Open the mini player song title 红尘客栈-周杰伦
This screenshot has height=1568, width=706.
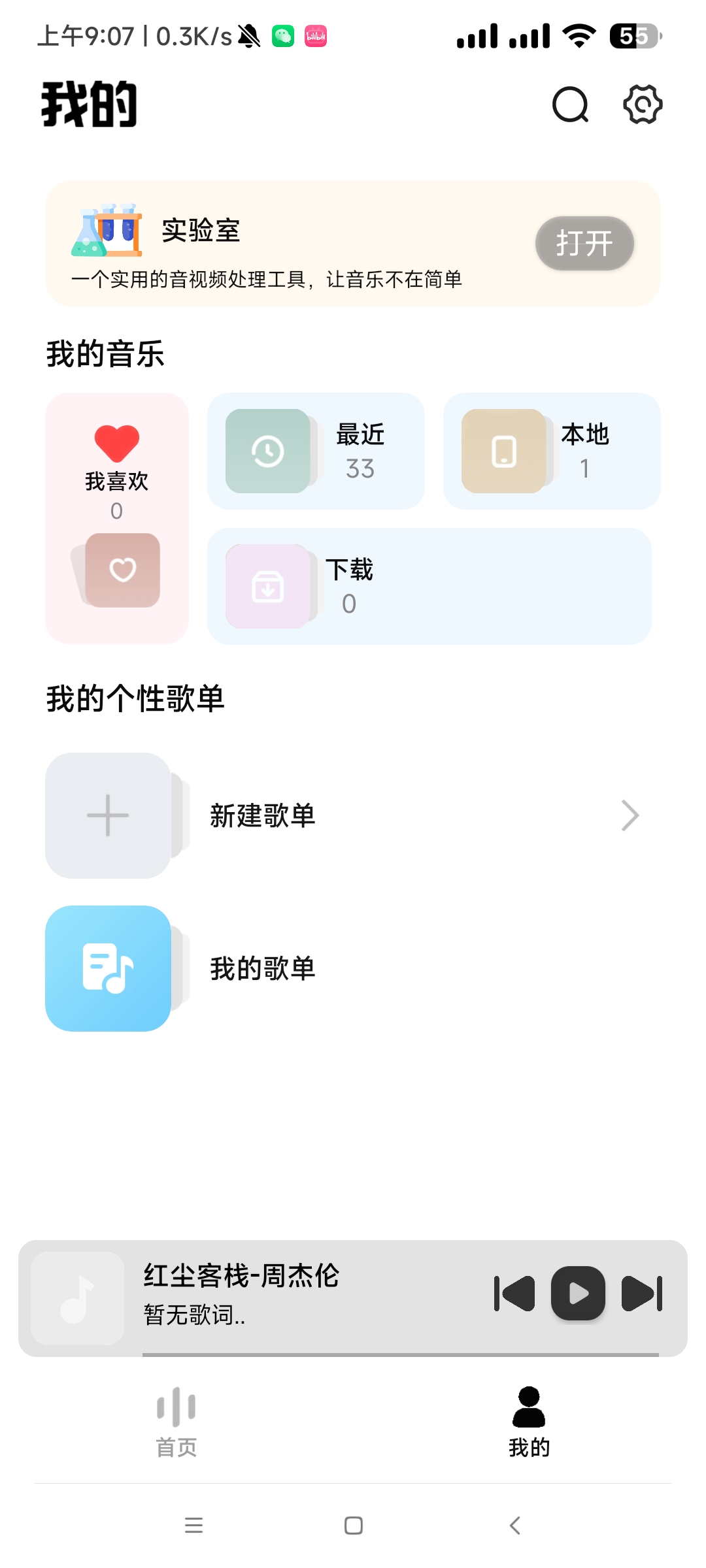[241, 1276]
